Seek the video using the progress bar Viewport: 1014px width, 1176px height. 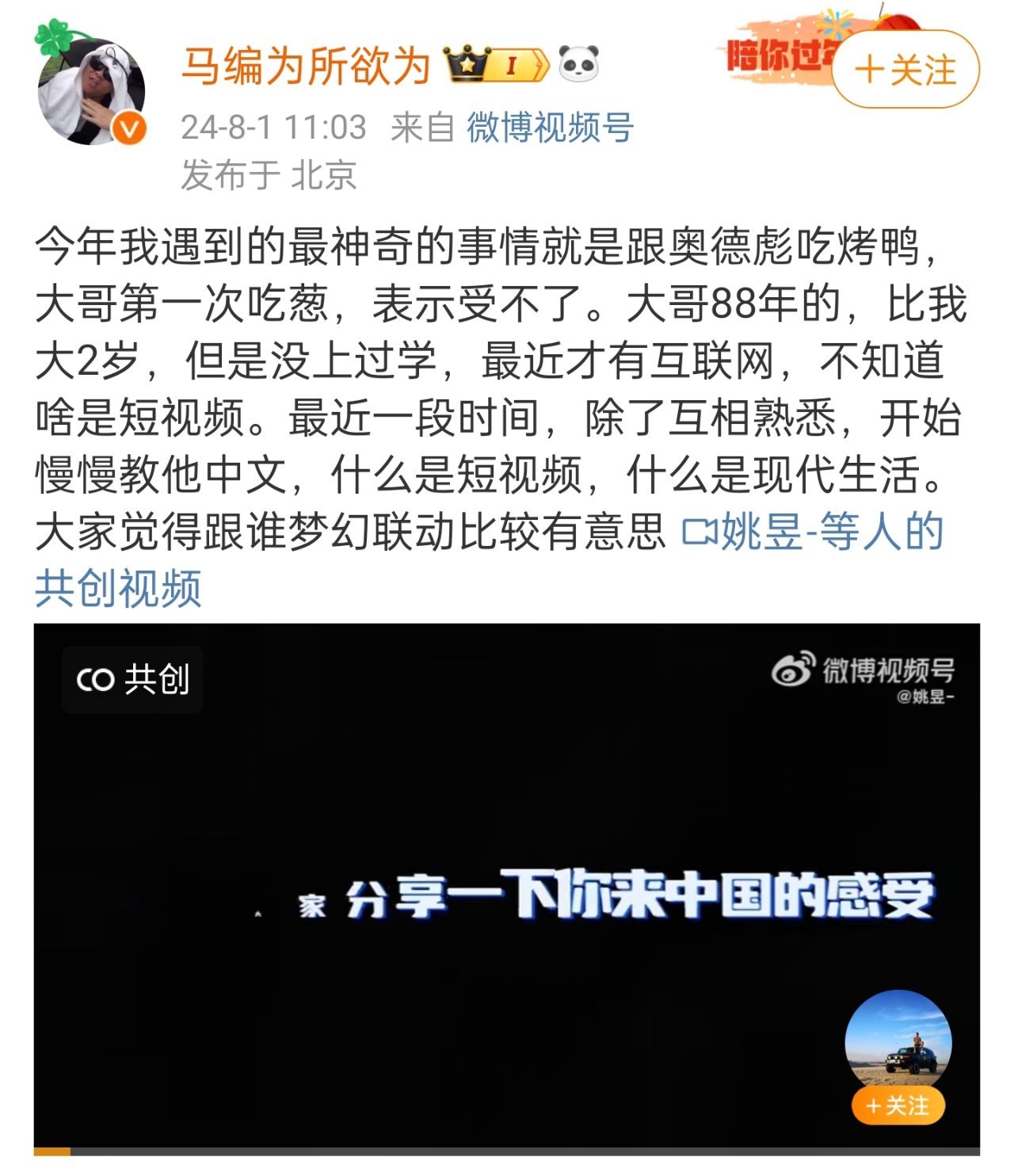tap(507, 1151)
